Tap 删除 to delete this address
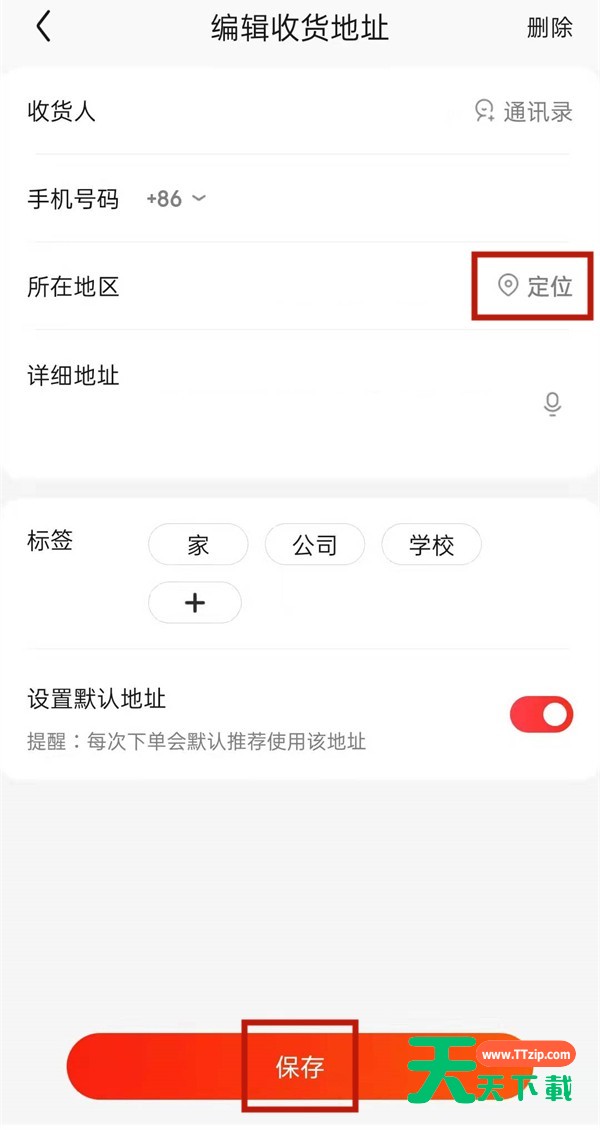 (x=549, y=28)
